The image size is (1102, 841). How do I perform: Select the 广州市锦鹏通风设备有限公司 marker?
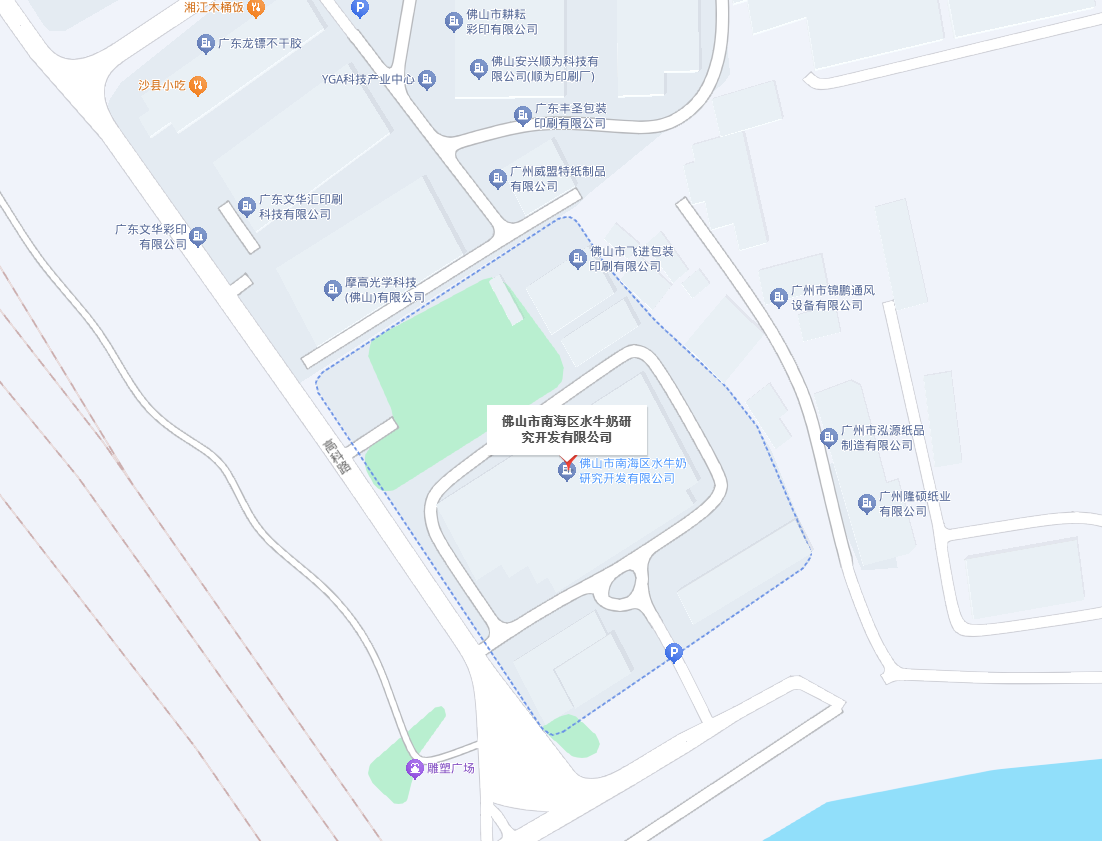pyautogui.click(x=778, y=297)
